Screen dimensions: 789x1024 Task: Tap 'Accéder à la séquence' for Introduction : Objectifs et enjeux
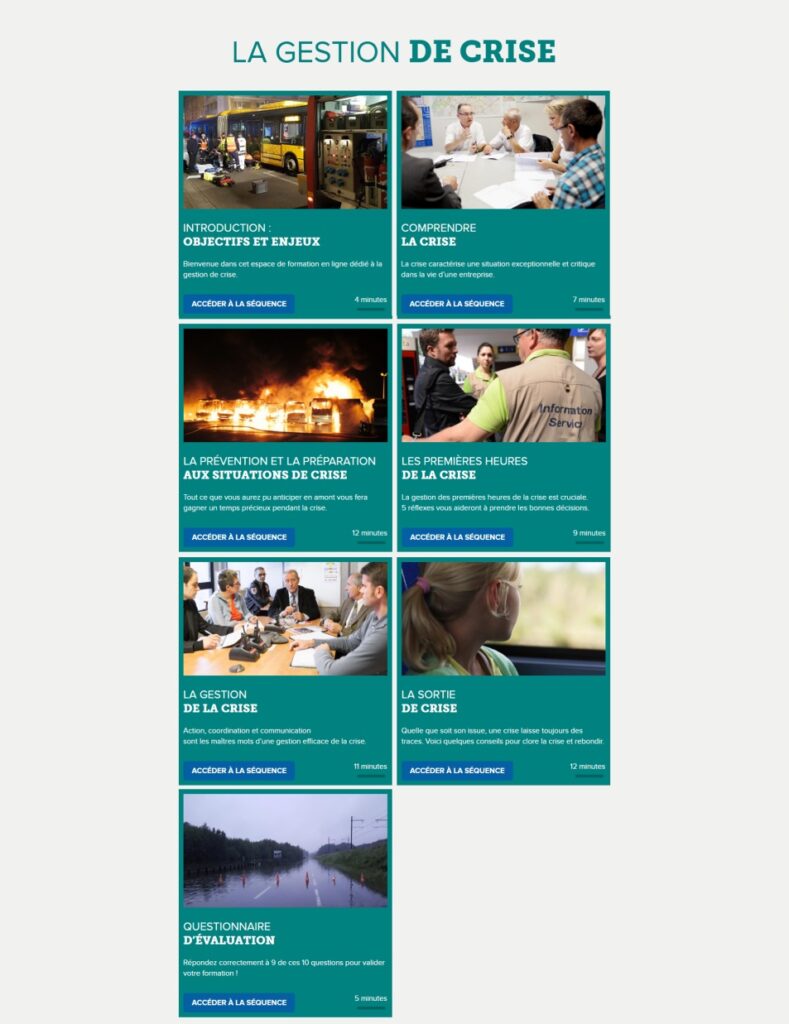click(238, 304)
